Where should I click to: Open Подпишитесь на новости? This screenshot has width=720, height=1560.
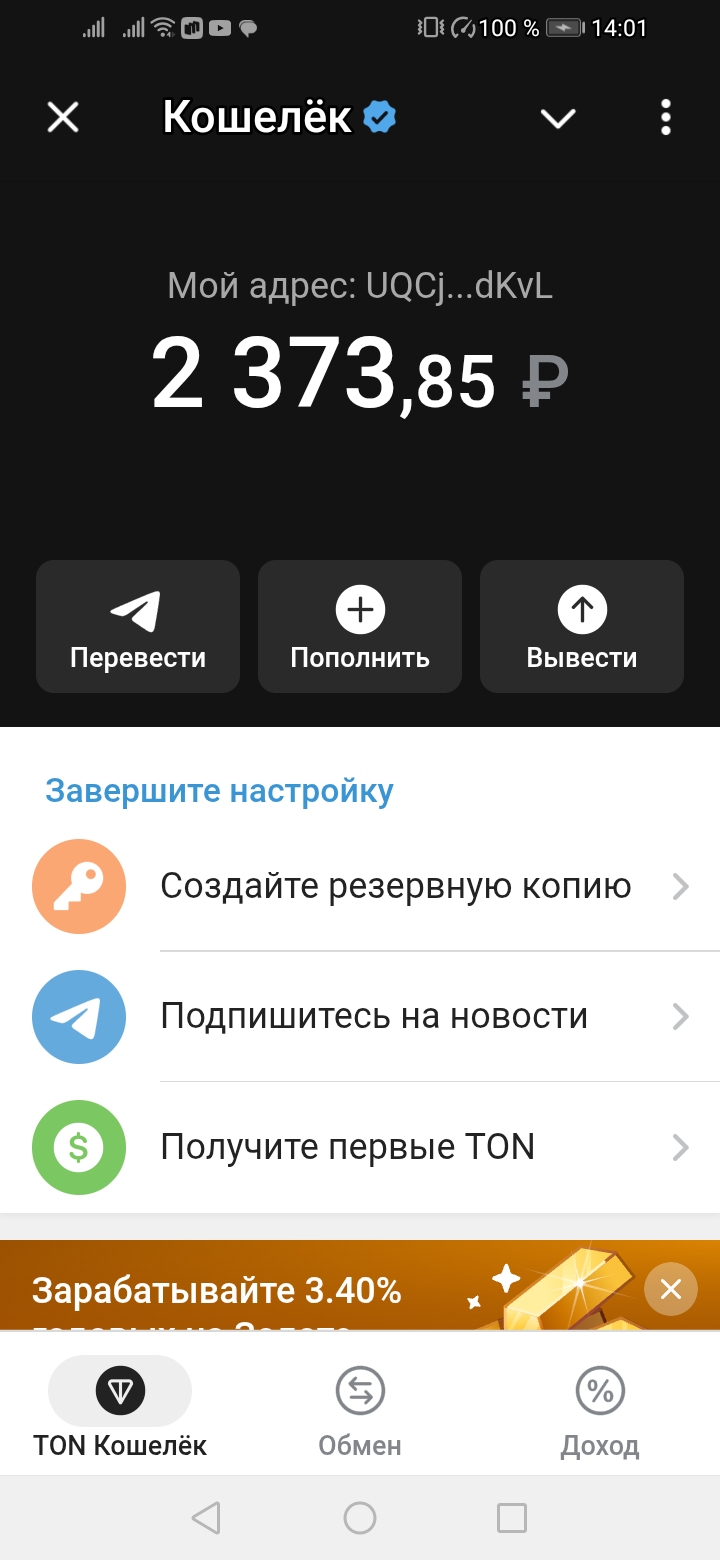(395, 1017)
